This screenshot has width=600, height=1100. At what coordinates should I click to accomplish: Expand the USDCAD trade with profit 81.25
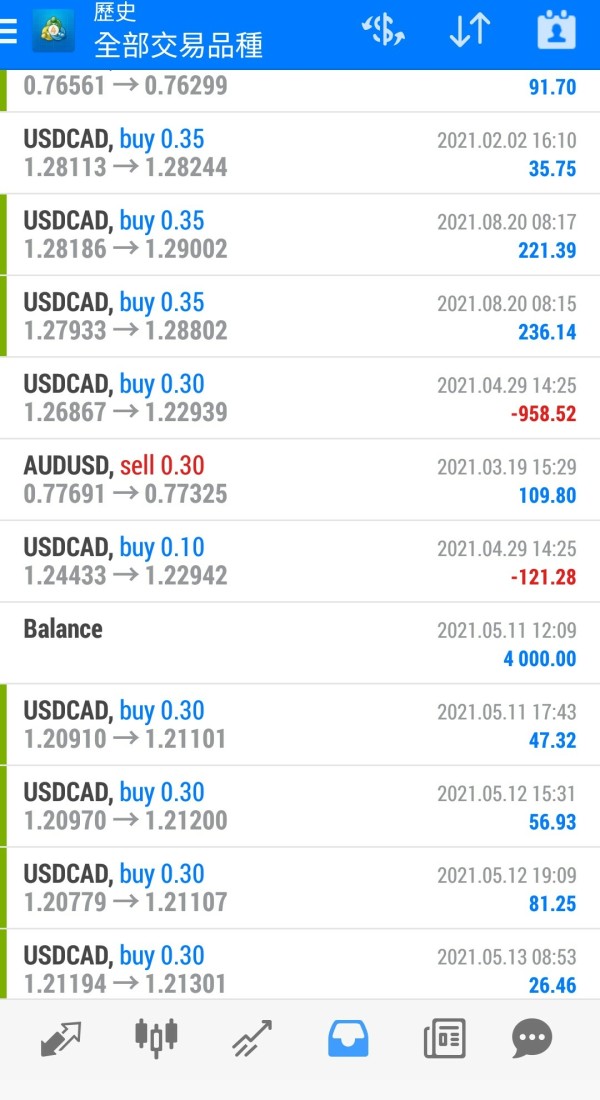click(300, 889)
